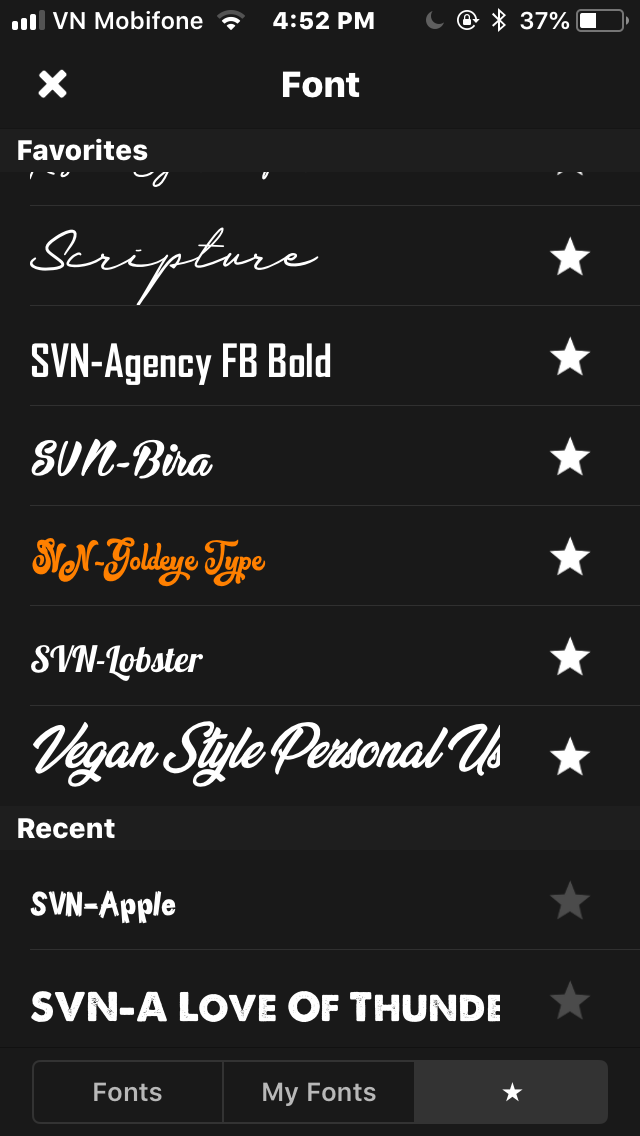Star the SVN-A Love Of Thunder font
This screenshot has height=1136, width=640.
pyautogui.click(x=570, y=1001)
